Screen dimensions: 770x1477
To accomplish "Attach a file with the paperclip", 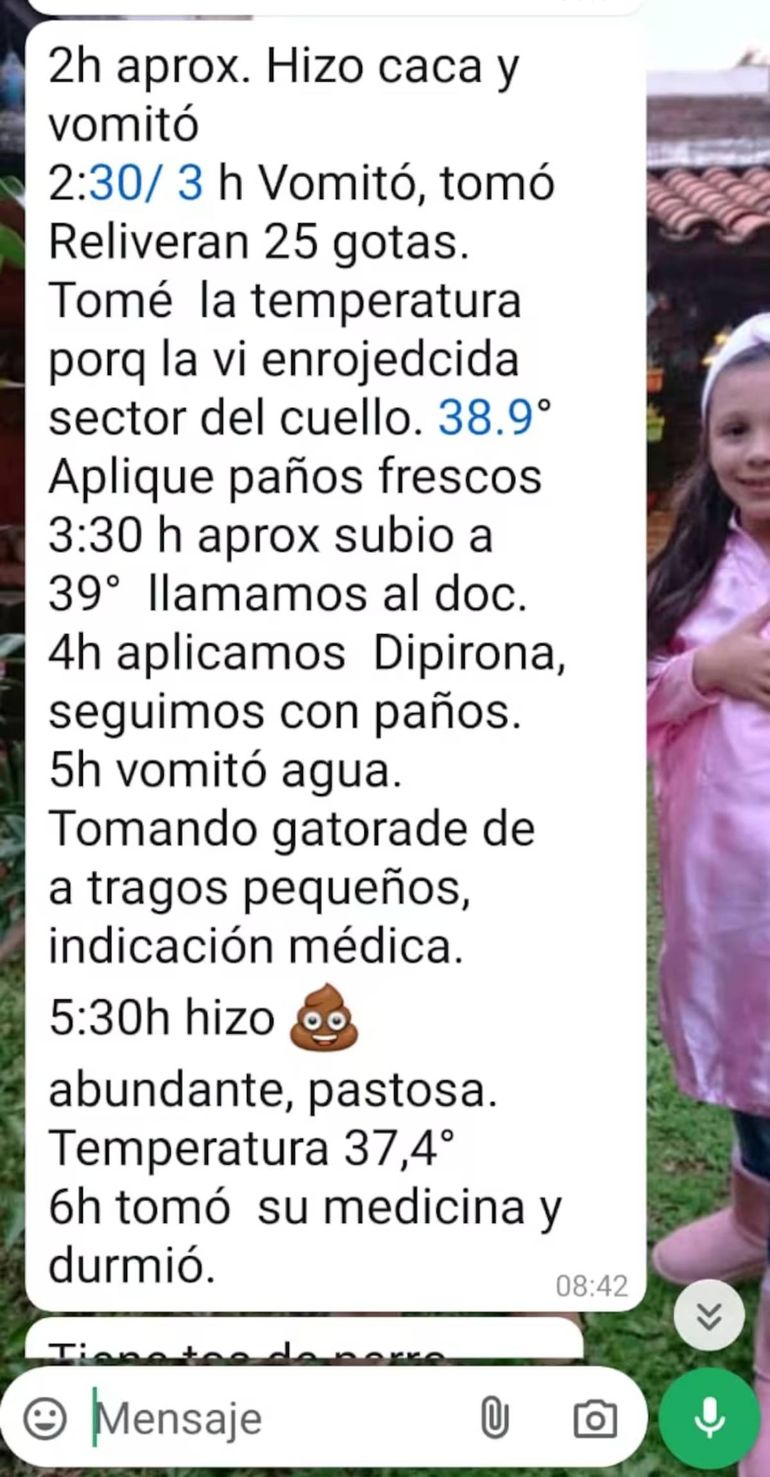I will pyautogui.click(x=495, y=1418).
